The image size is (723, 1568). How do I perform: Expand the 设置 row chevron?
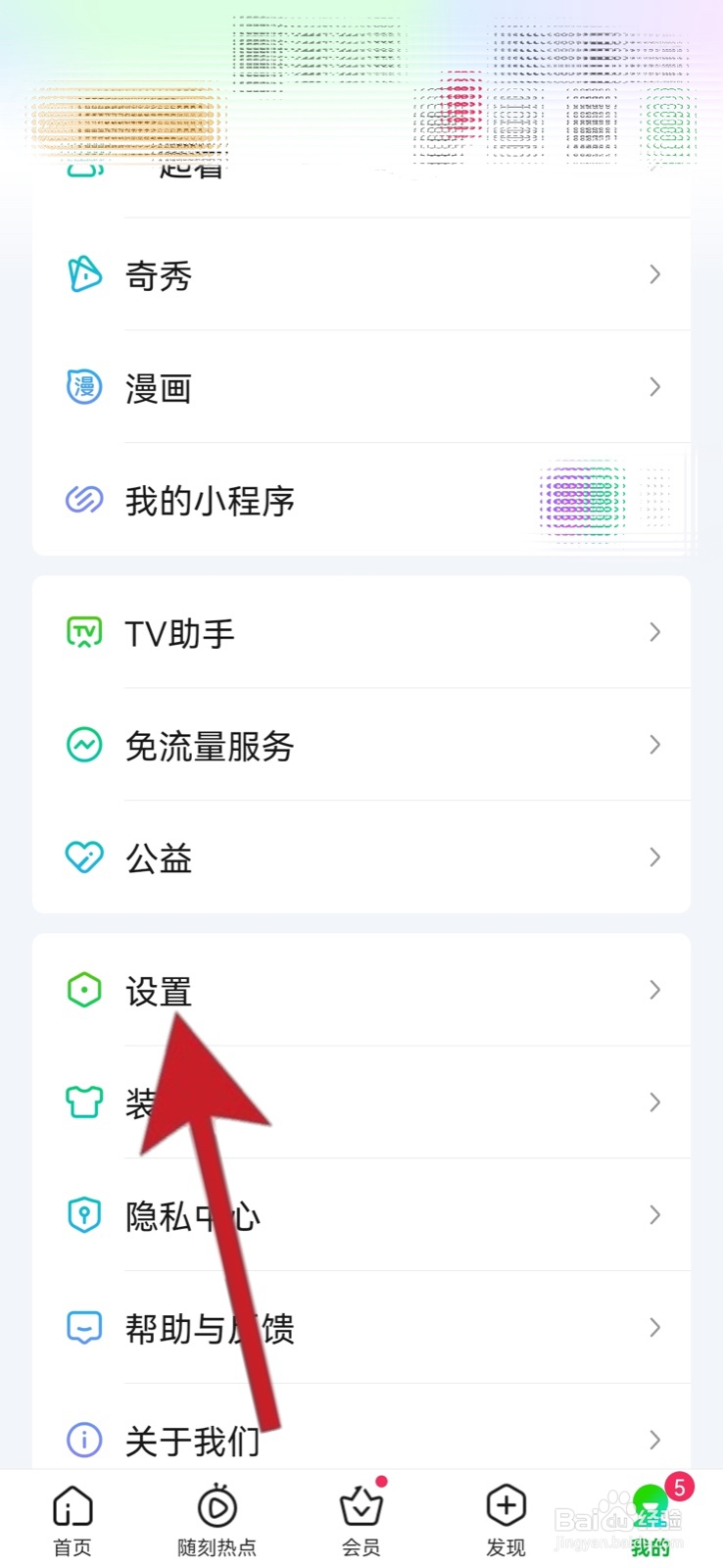[654, 990]
